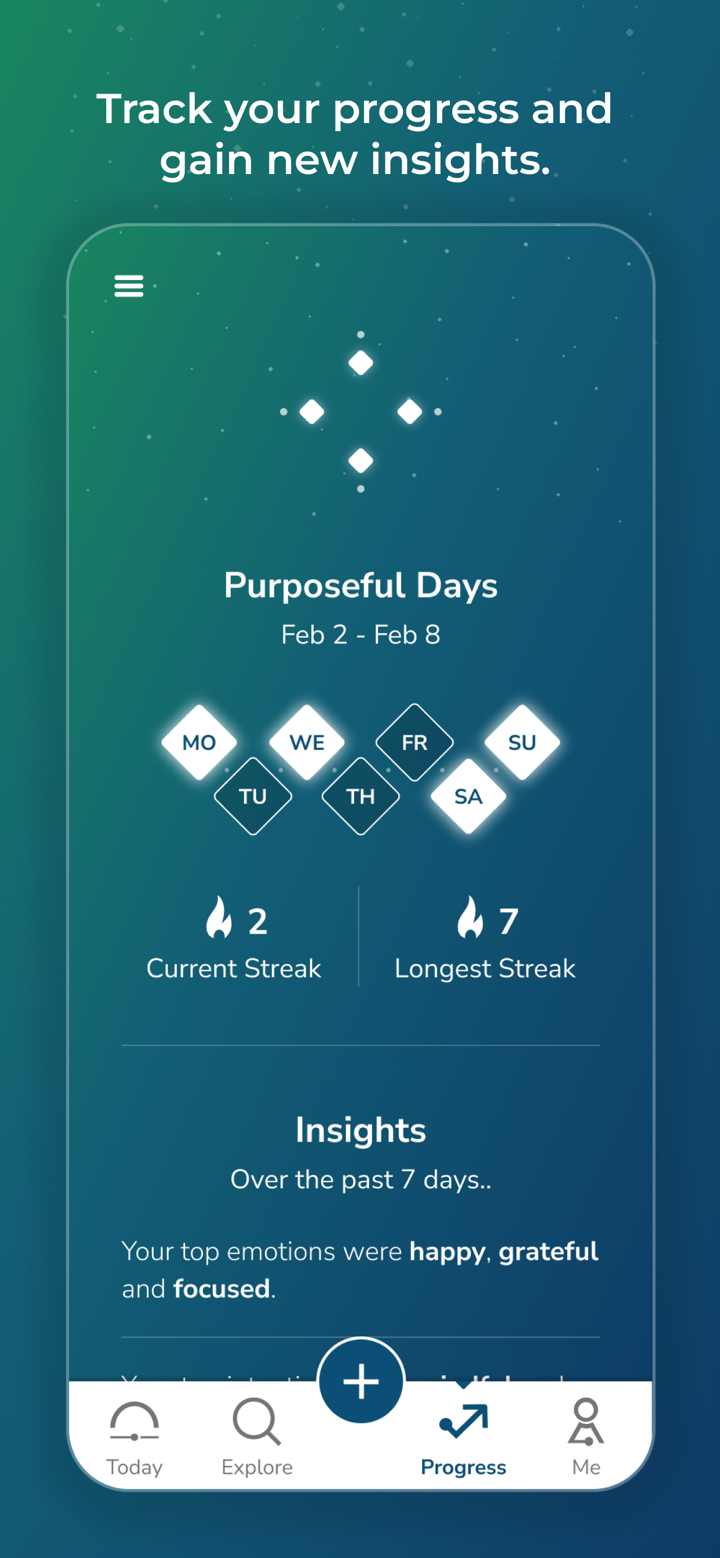Open the hamburger menu

[129, 285]
